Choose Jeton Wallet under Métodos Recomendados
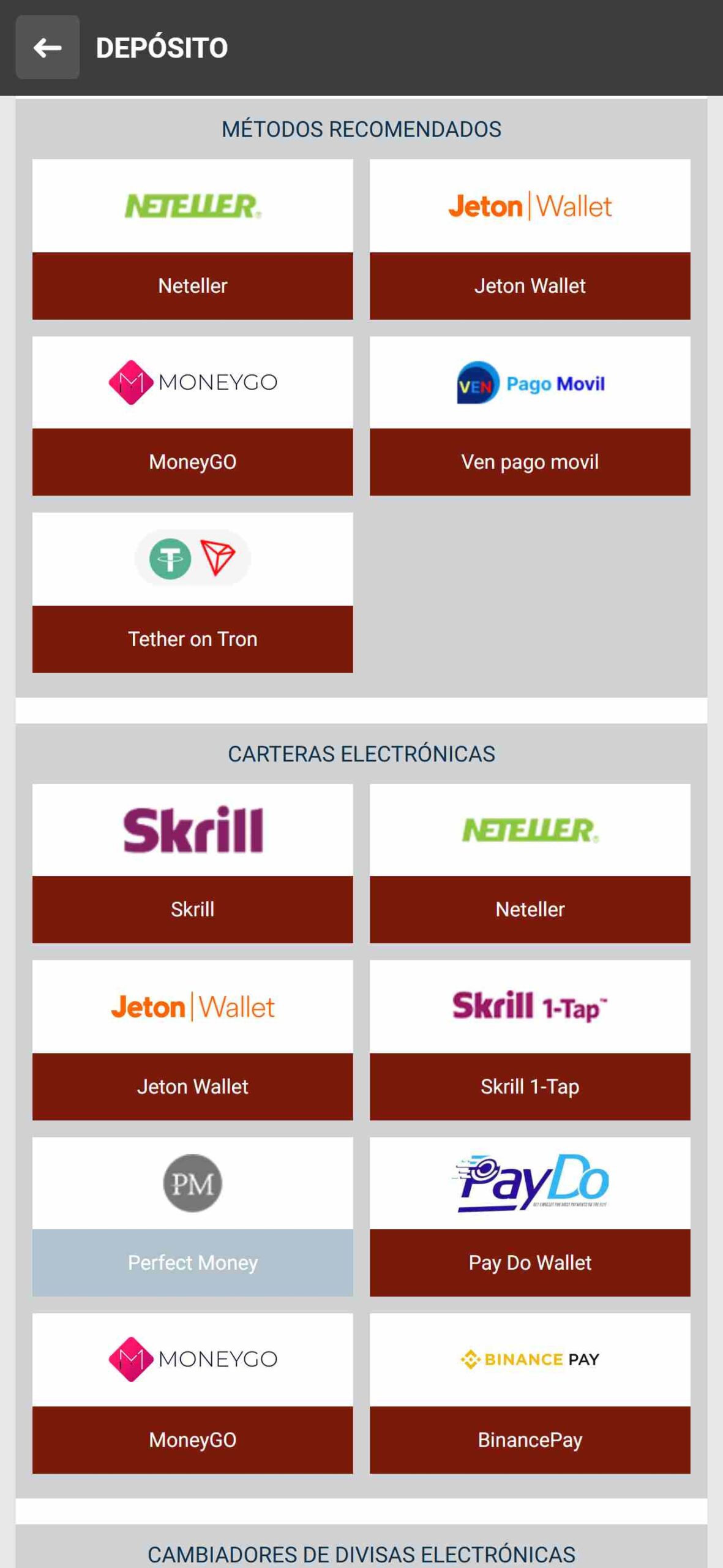Screen dimensions: 723x1568 click(530, 239)
